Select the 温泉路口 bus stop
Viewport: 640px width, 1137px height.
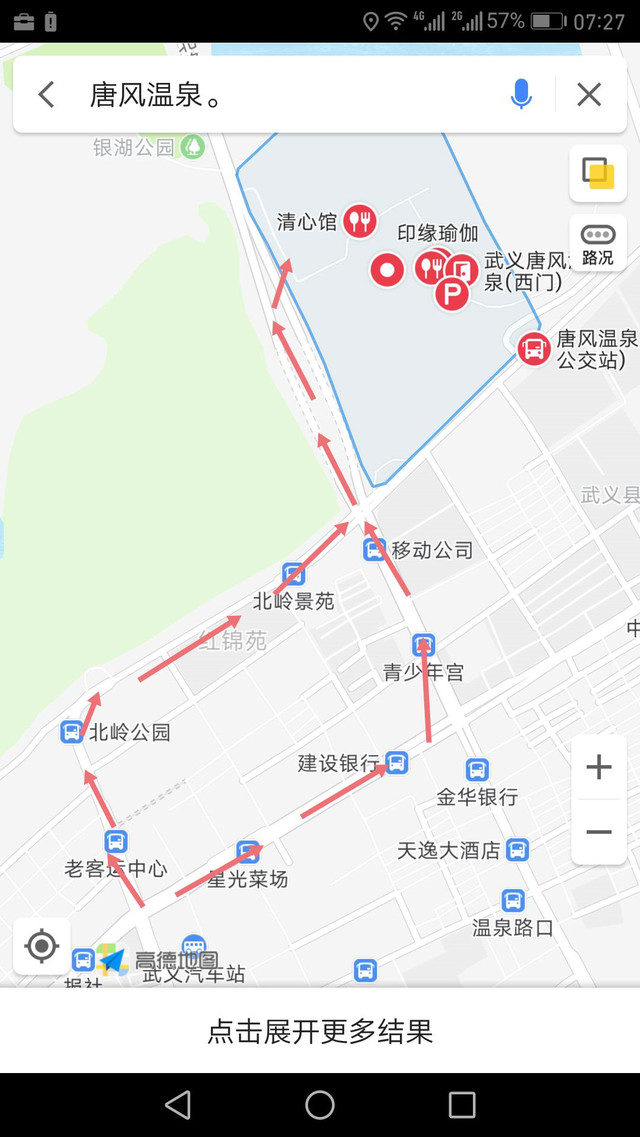point(513,901)
